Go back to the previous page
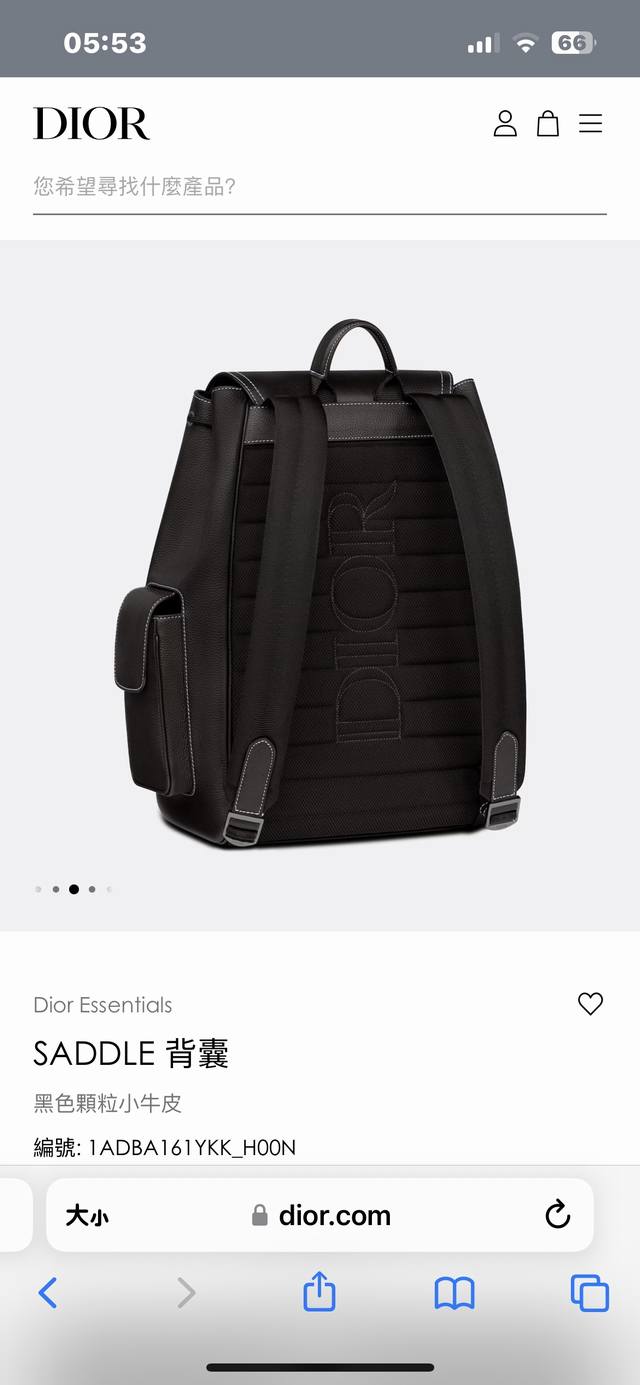The width and height of the screenshot is (640, 1385). (x=48, y=1293)
